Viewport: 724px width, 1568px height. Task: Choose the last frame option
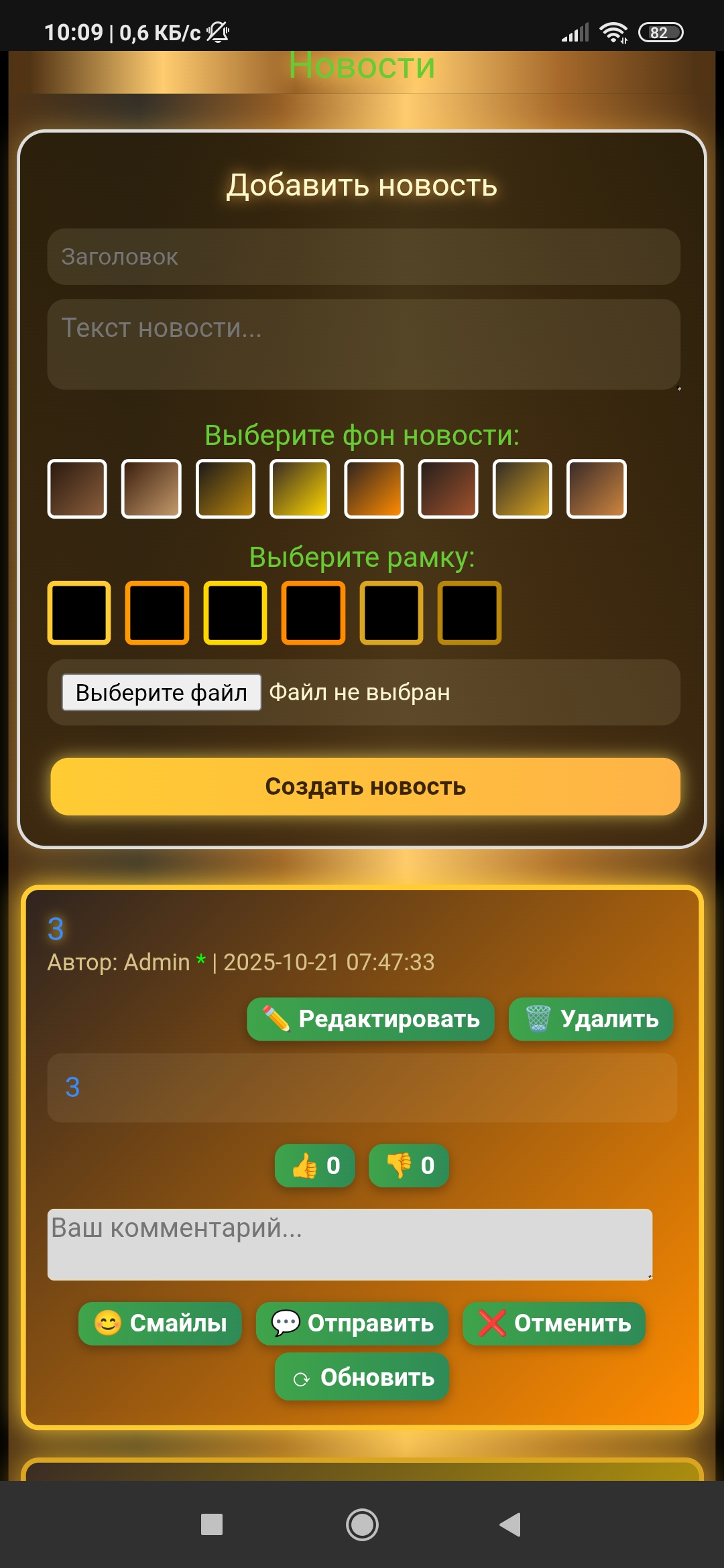click(x=469, y=613)
